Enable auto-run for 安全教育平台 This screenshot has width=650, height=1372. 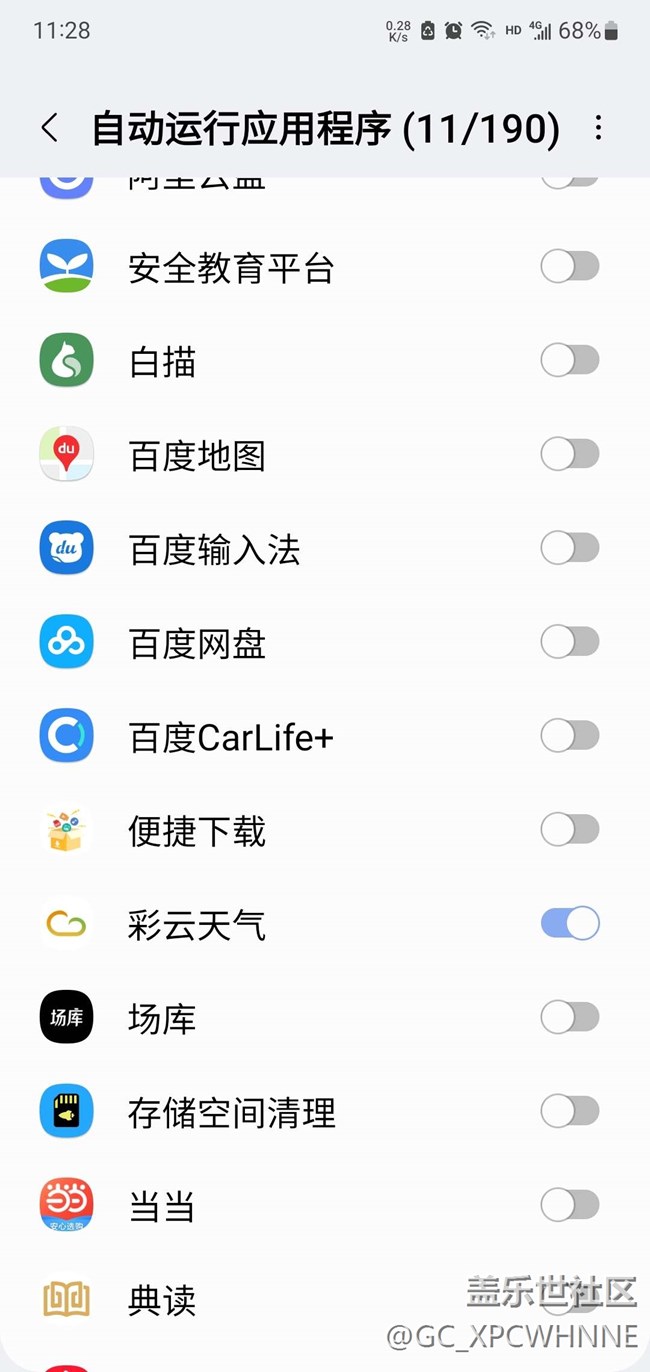coord(570,266)
